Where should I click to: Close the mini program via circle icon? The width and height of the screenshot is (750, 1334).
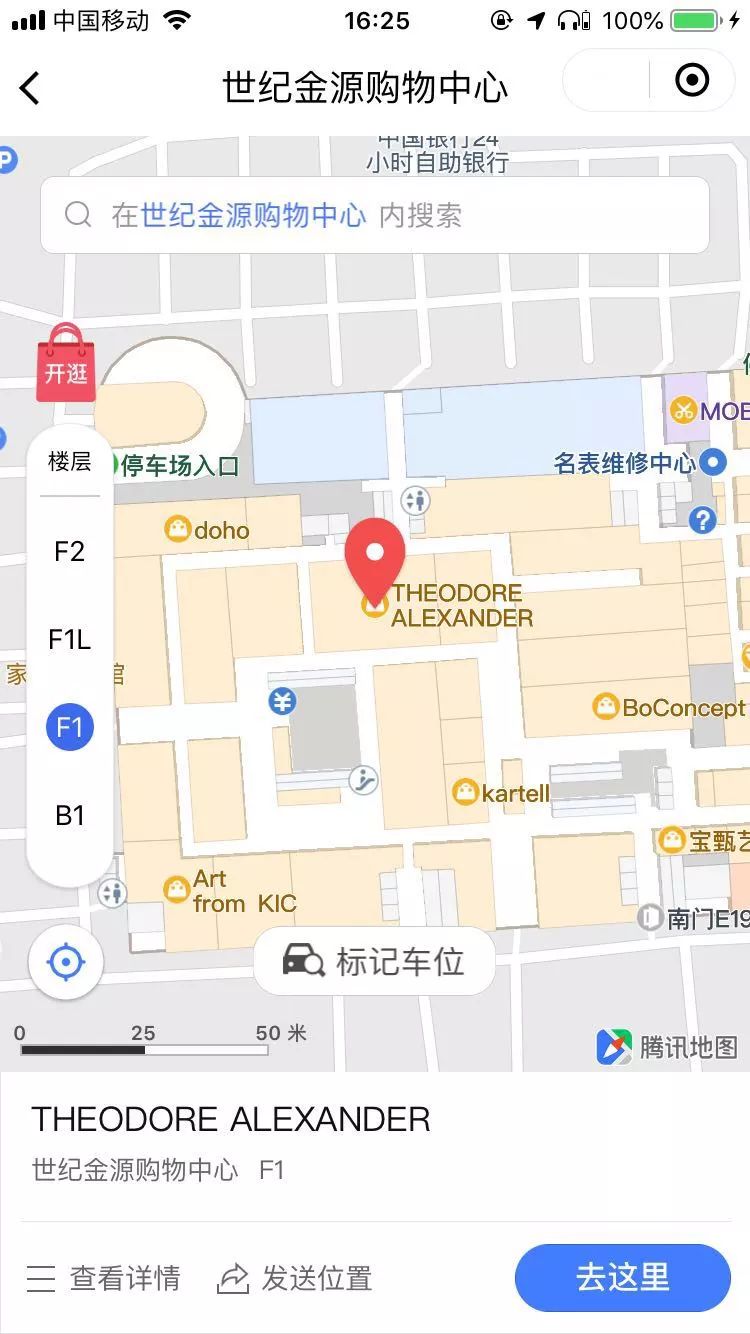(x=692, y=80)
